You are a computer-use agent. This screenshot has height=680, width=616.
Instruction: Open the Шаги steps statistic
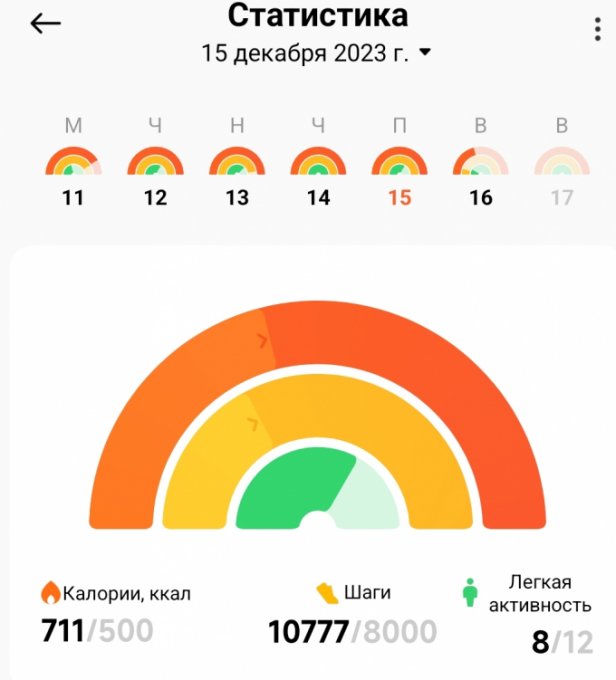pyautogui.click(x=352, y=613)
